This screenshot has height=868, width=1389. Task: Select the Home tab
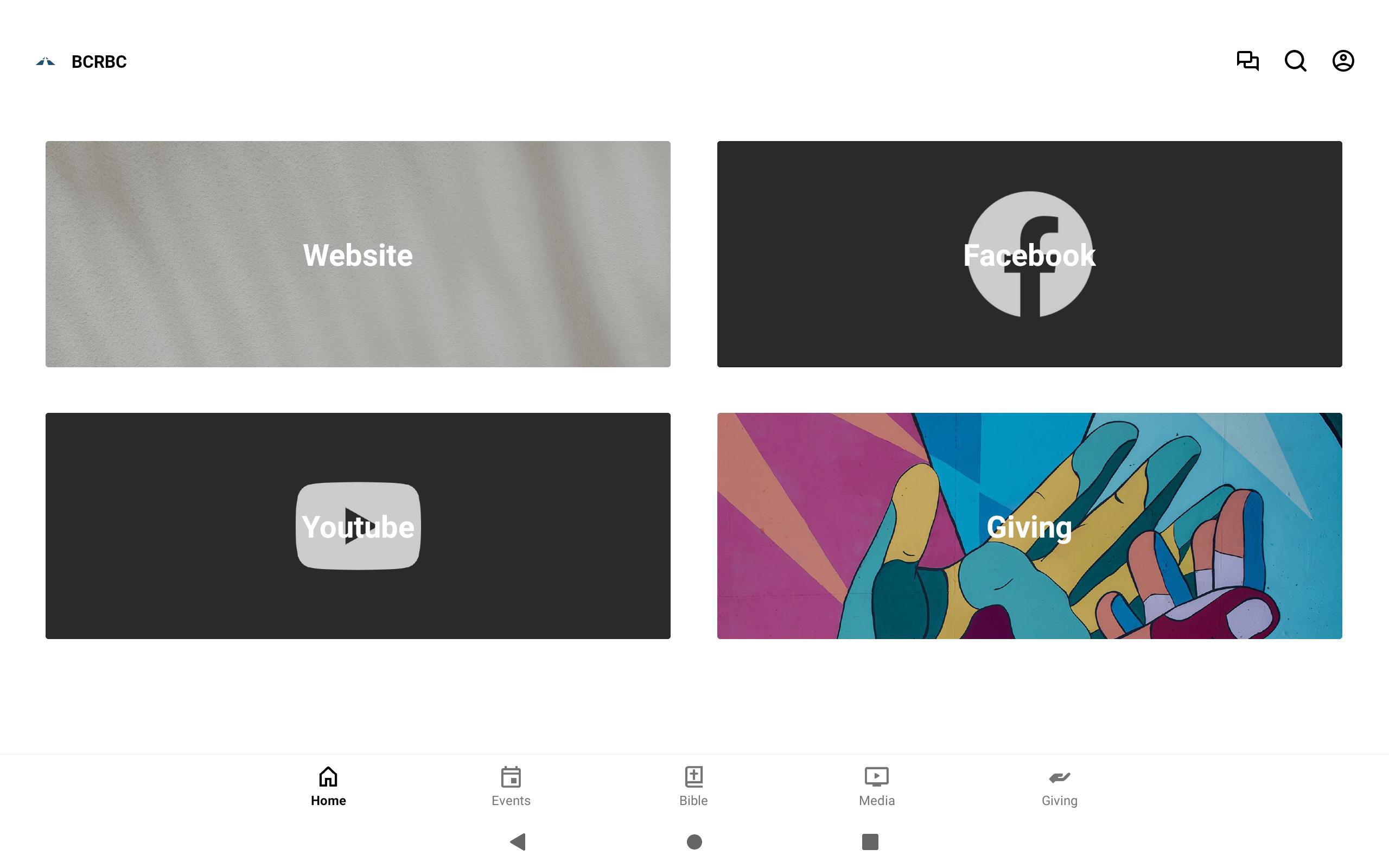point(328,786)
